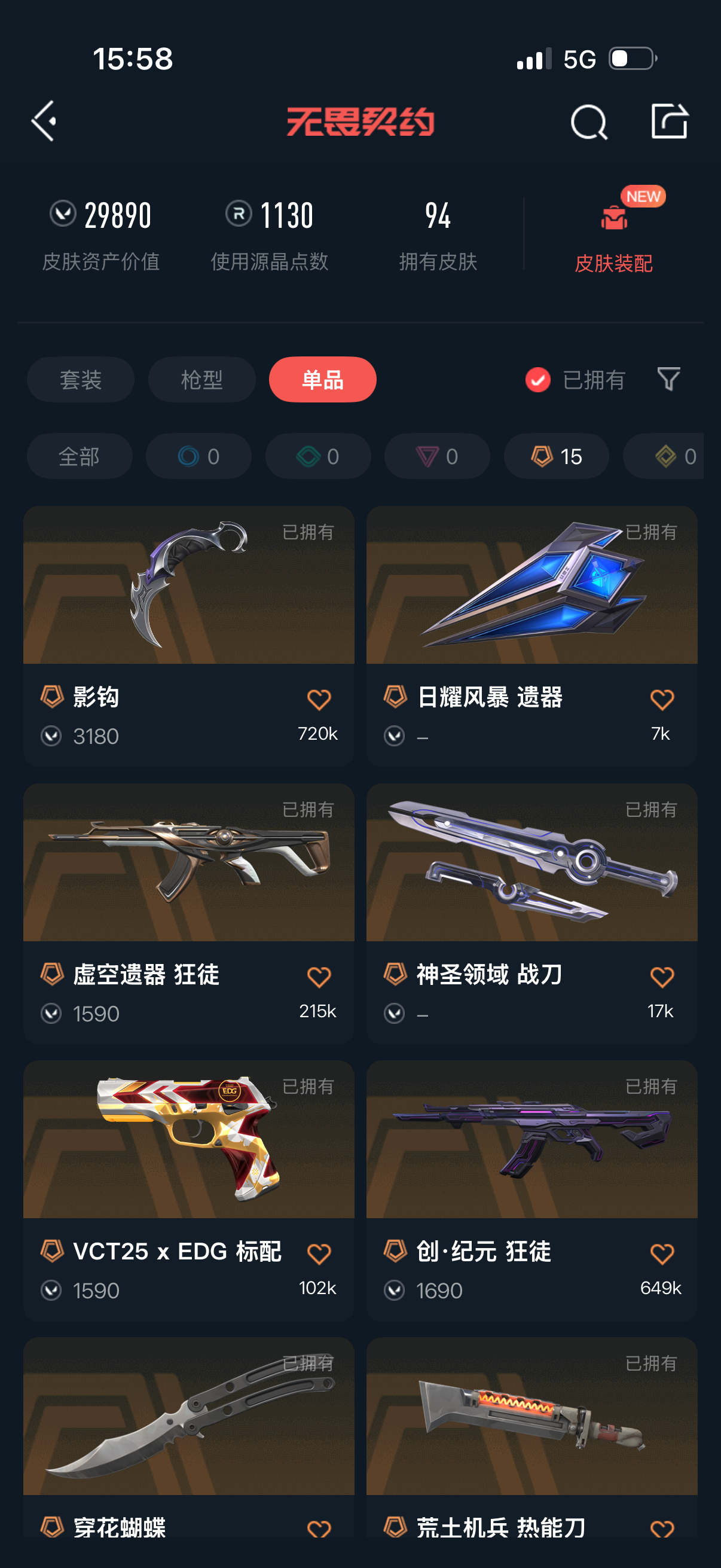721x1568 pixels.
Task: Open the VCT25 x EDG 标配 card
Action: tap(188, 1190)
